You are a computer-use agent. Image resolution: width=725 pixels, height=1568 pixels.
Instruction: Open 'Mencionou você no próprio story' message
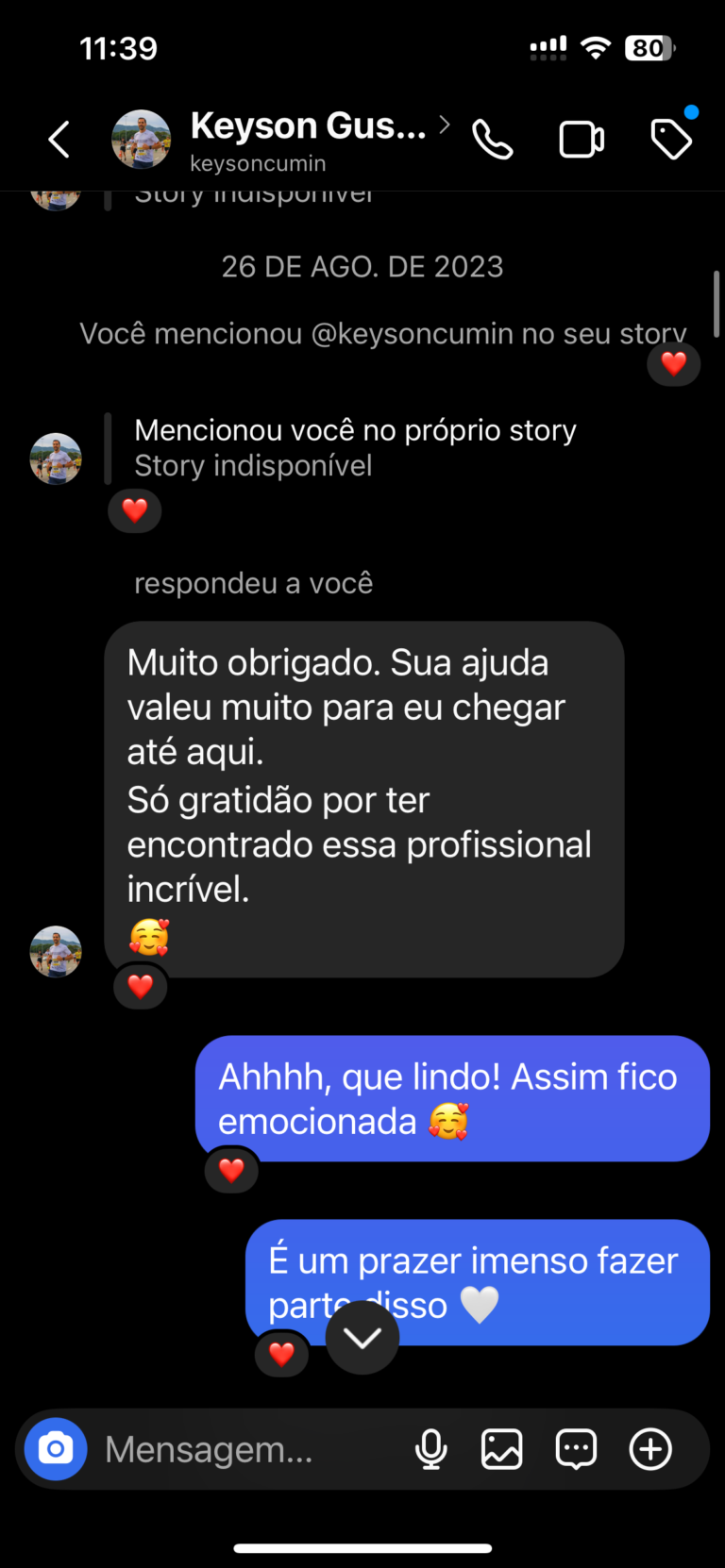(354, 447)
